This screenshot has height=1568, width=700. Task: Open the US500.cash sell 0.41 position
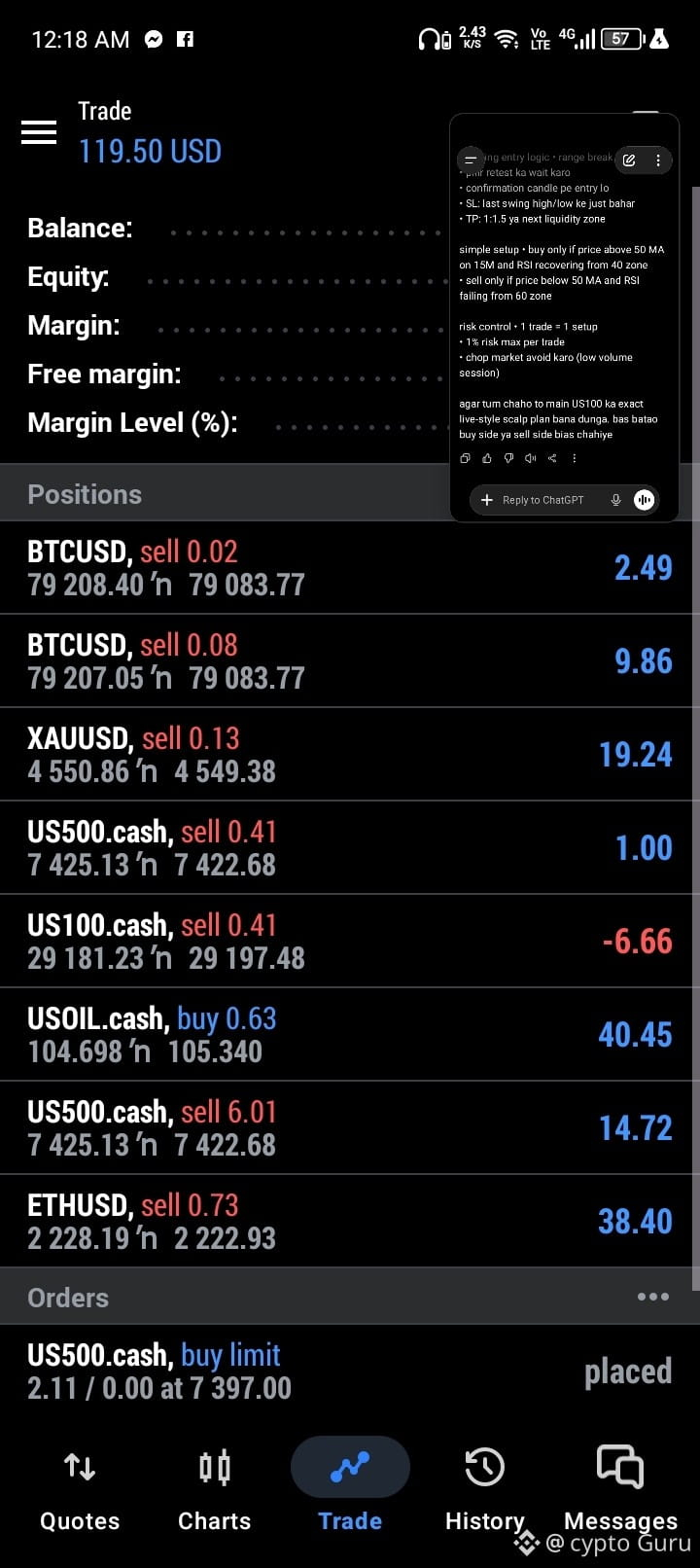point(350,848)
